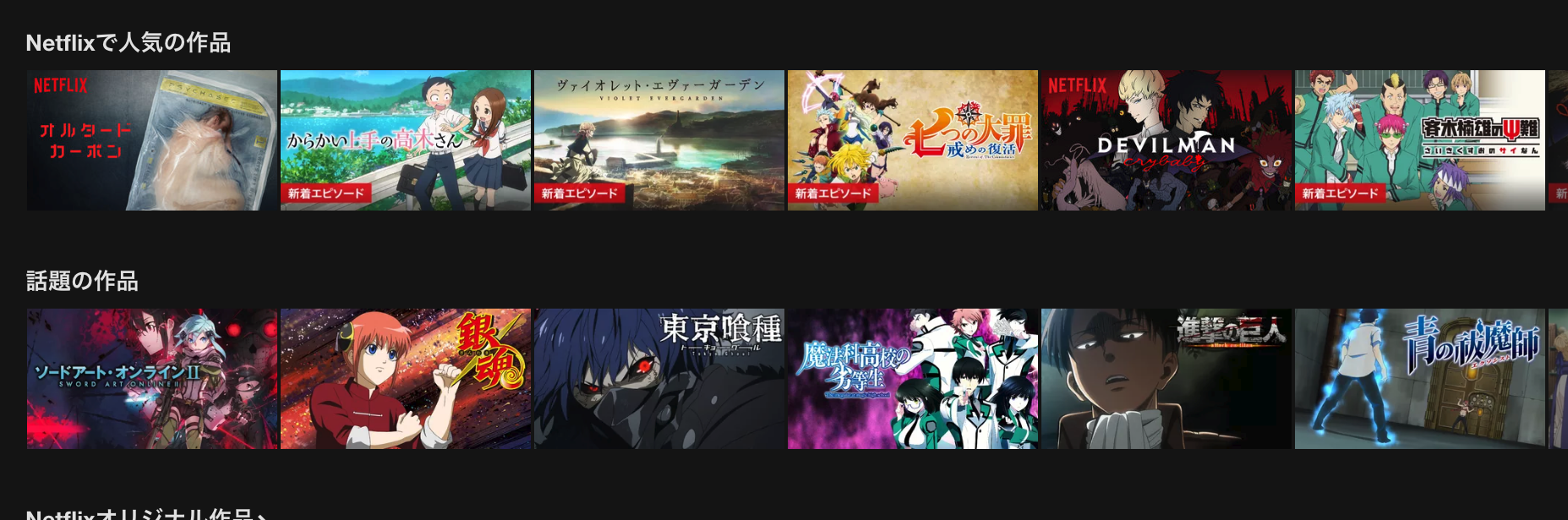Screen dimensions: 1568x520
Task: Open the 銀魂 (Gintama) card
Action: point(406,379)
